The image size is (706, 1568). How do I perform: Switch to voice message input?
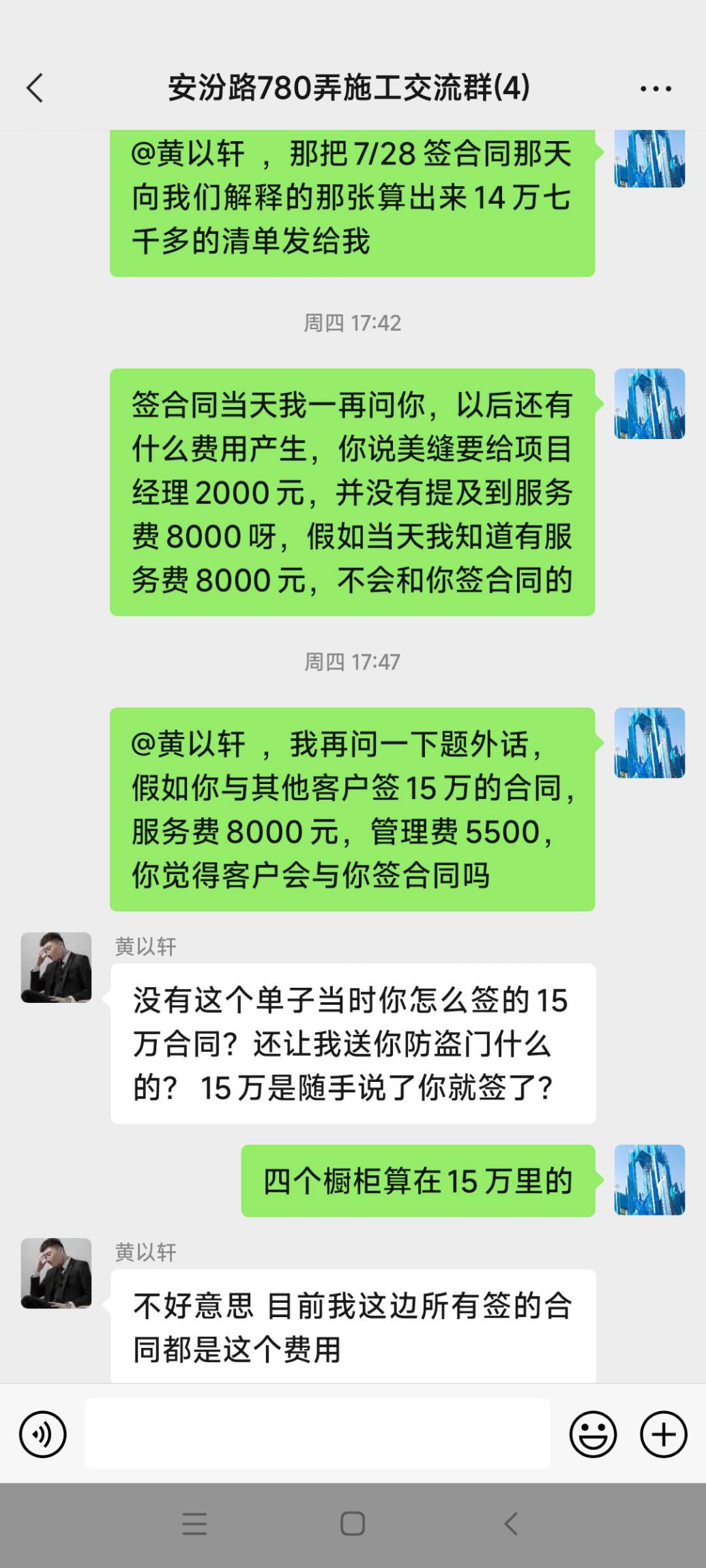[43, 1434]
